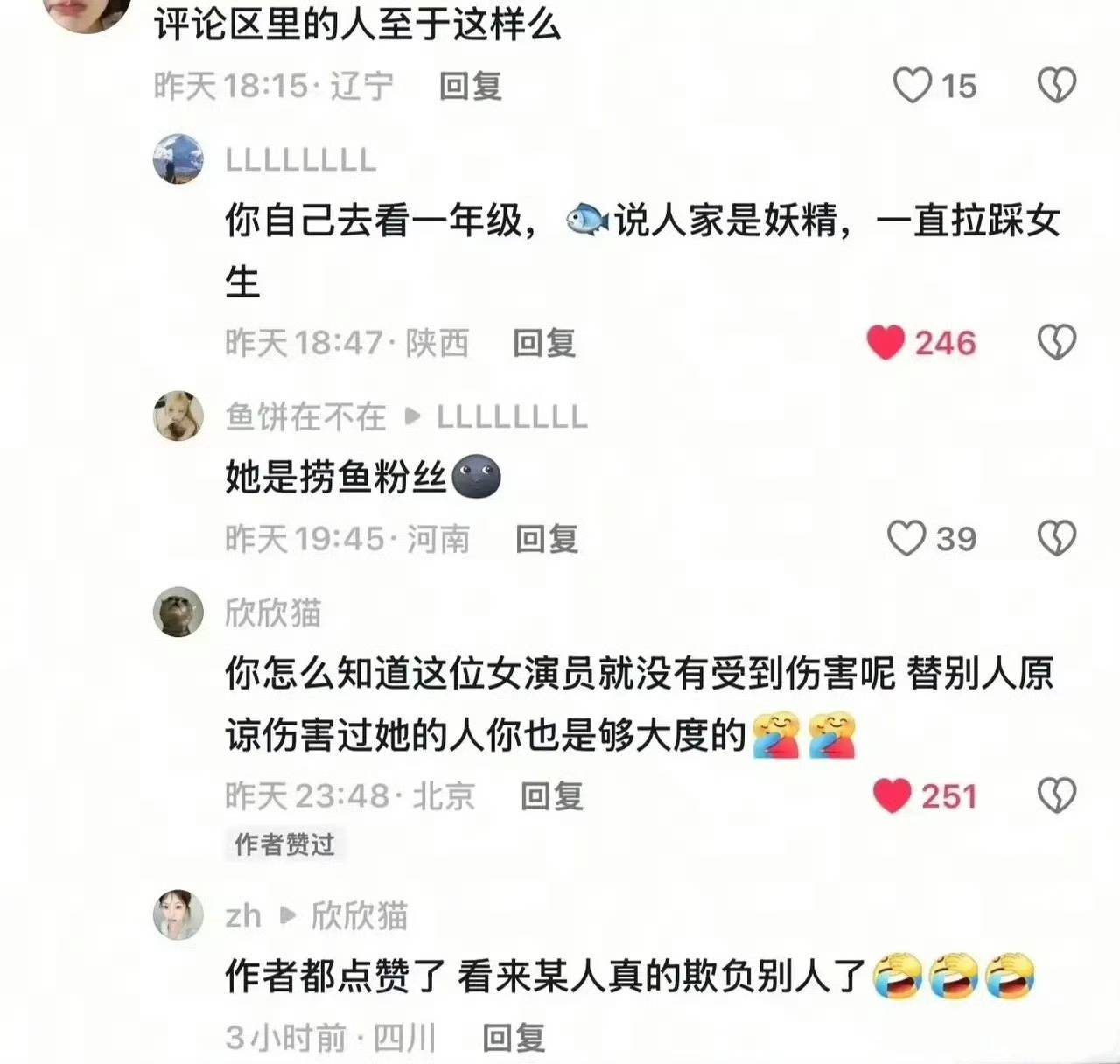Reply to LLLLLLLL's comment from 陕西
This screenshot has width=1120, height=1064.
pyautogui.click(x=544, y=343)
